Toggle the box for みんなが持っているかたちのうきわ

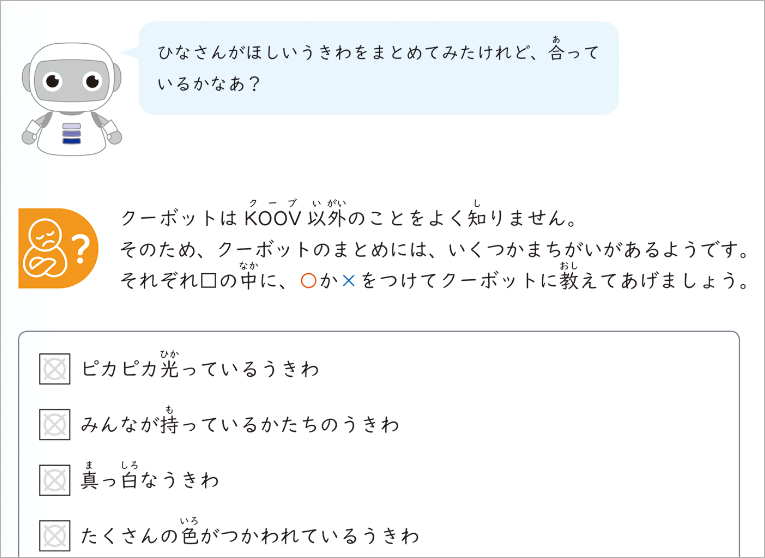coord(54,424)
